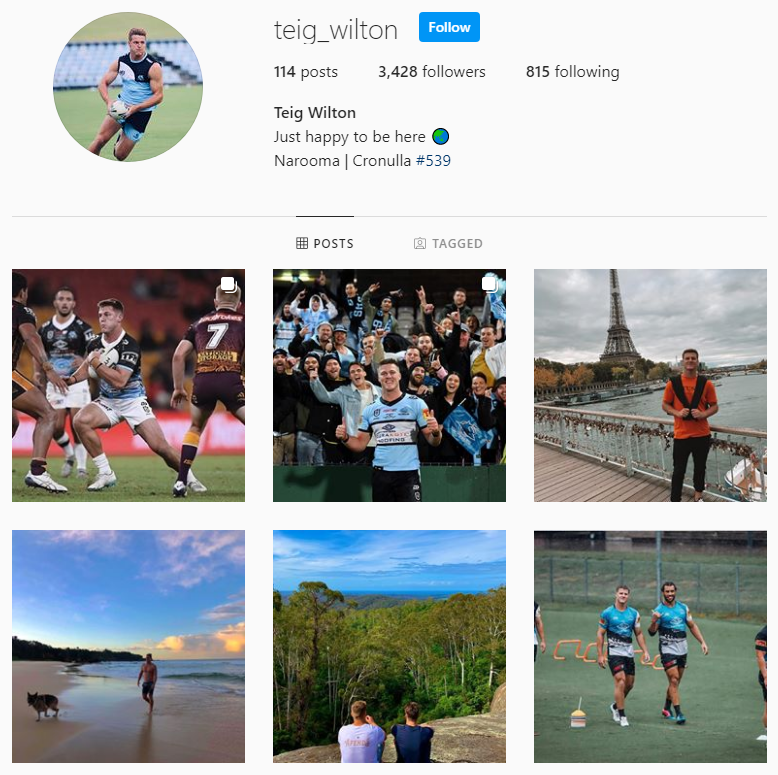This screenshot has width=778, height=775.
Task: Open the rugby match post
Action: (x=128, y=385)
